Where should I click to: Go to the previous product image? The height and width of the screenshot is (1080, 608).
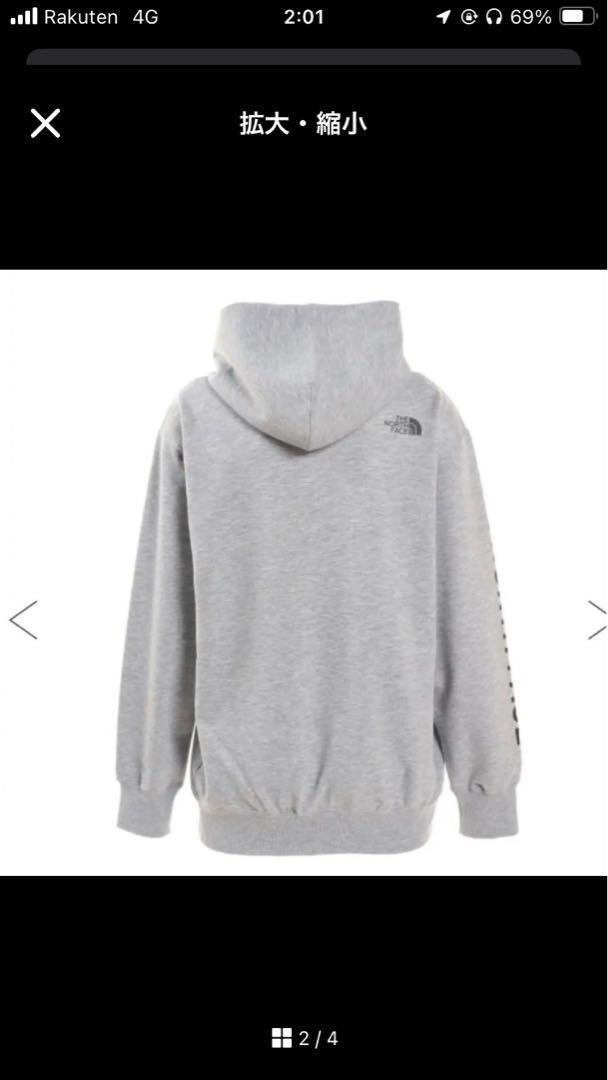23,621
